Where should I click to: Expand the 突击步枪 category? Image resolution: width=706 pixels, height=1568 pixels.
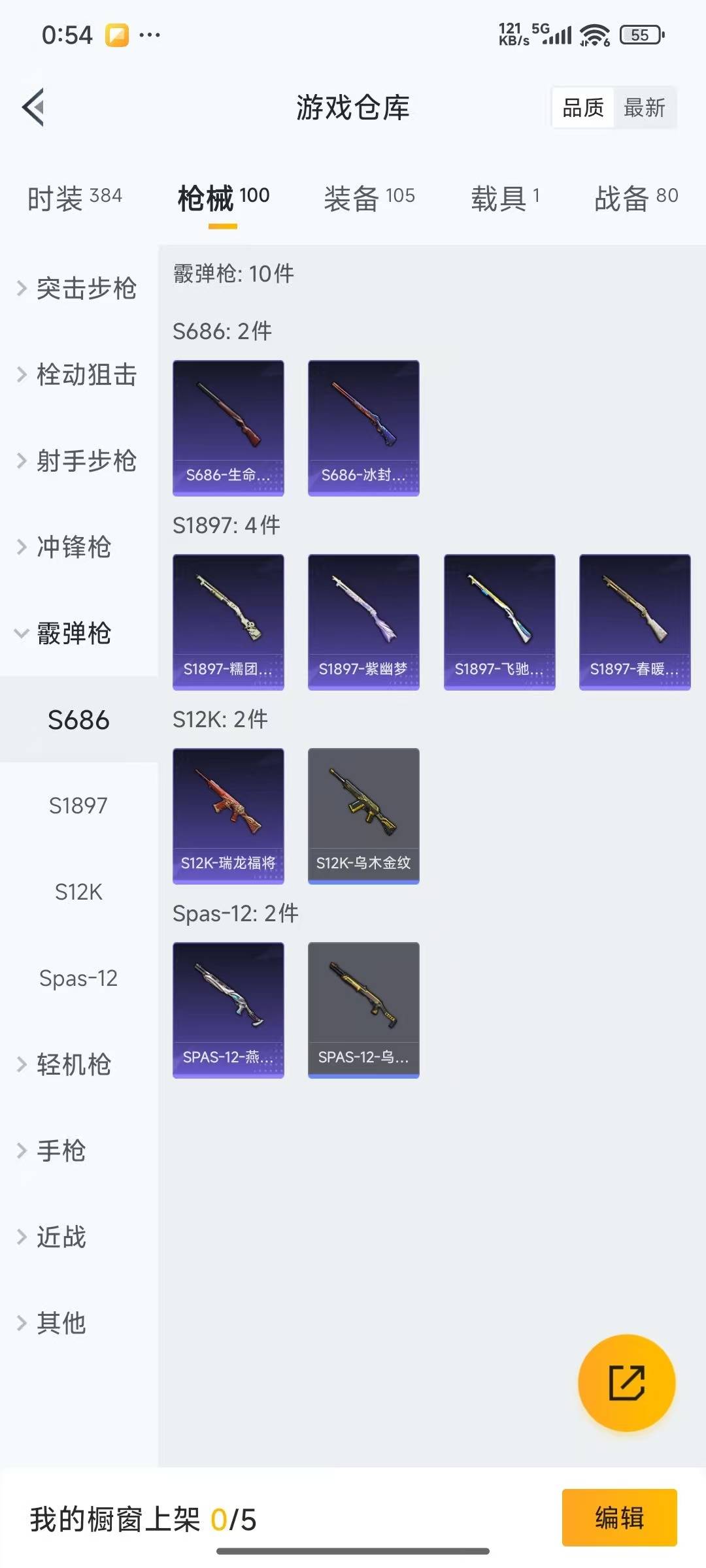(78, 288)
